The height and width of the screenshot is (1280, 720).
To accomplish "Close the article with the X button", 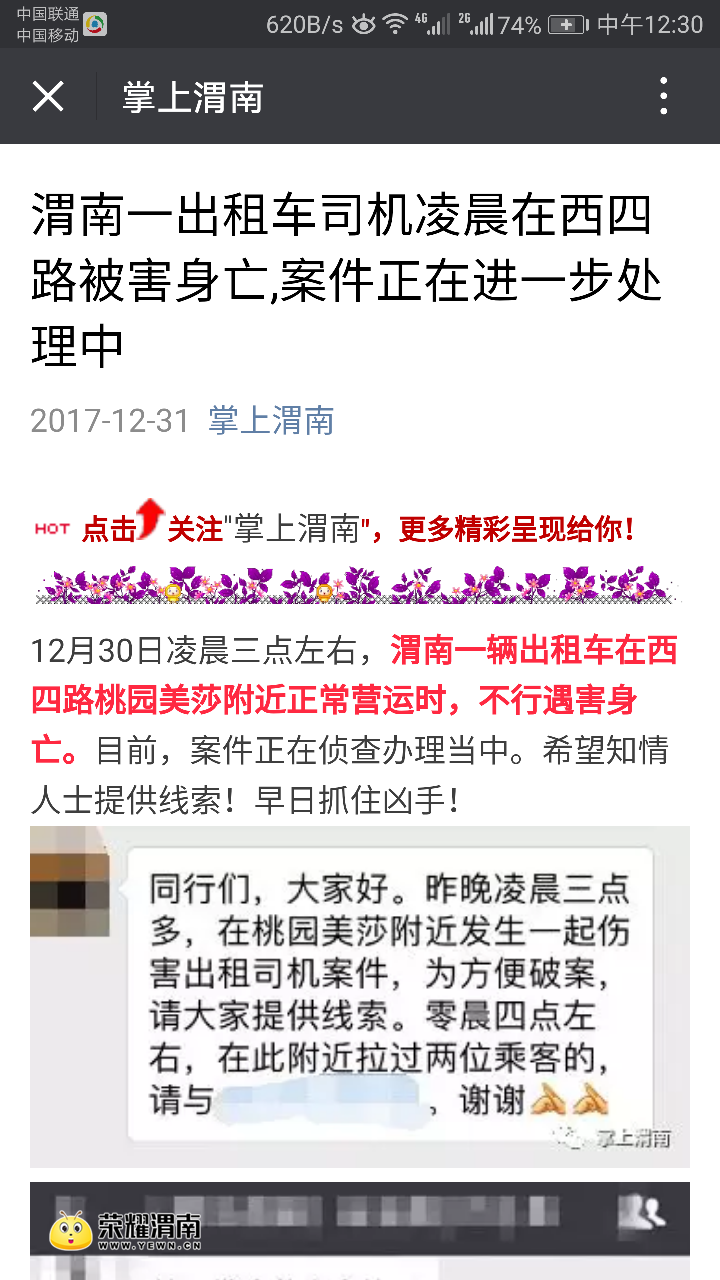I will 48,97.
